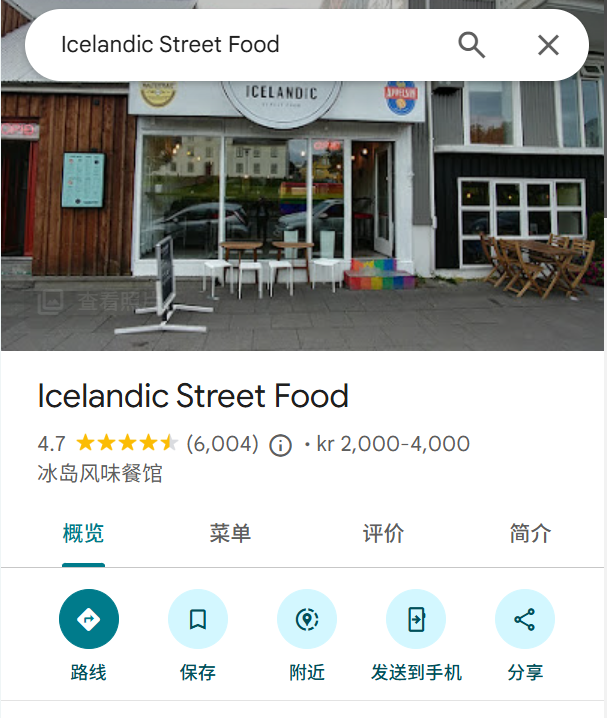
Task: Open the 评价 reviews tab
Action: pos(383,534)
